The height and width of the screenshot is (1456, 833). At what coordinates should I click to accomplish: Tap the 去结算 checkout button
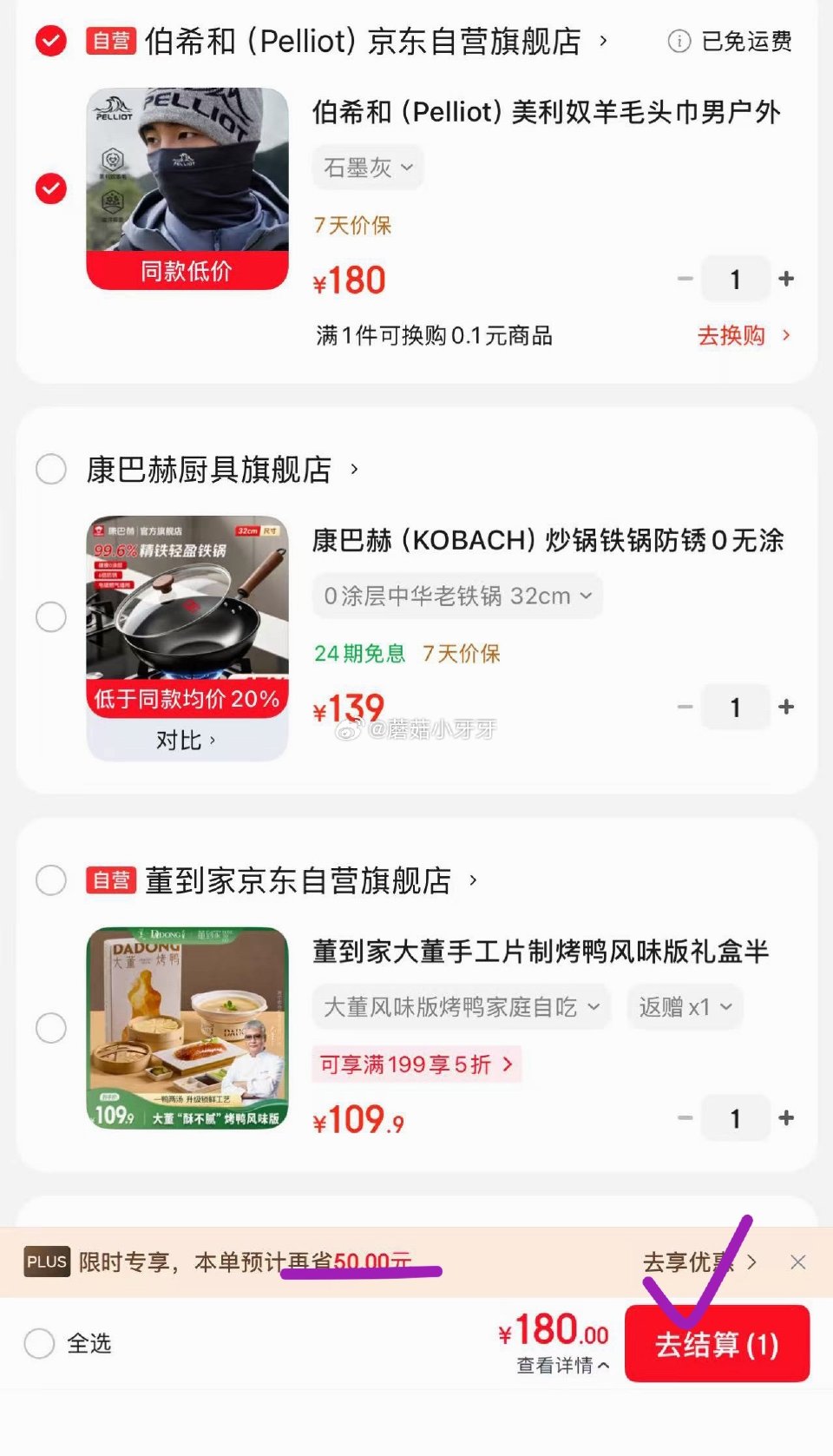point(717,1344)
